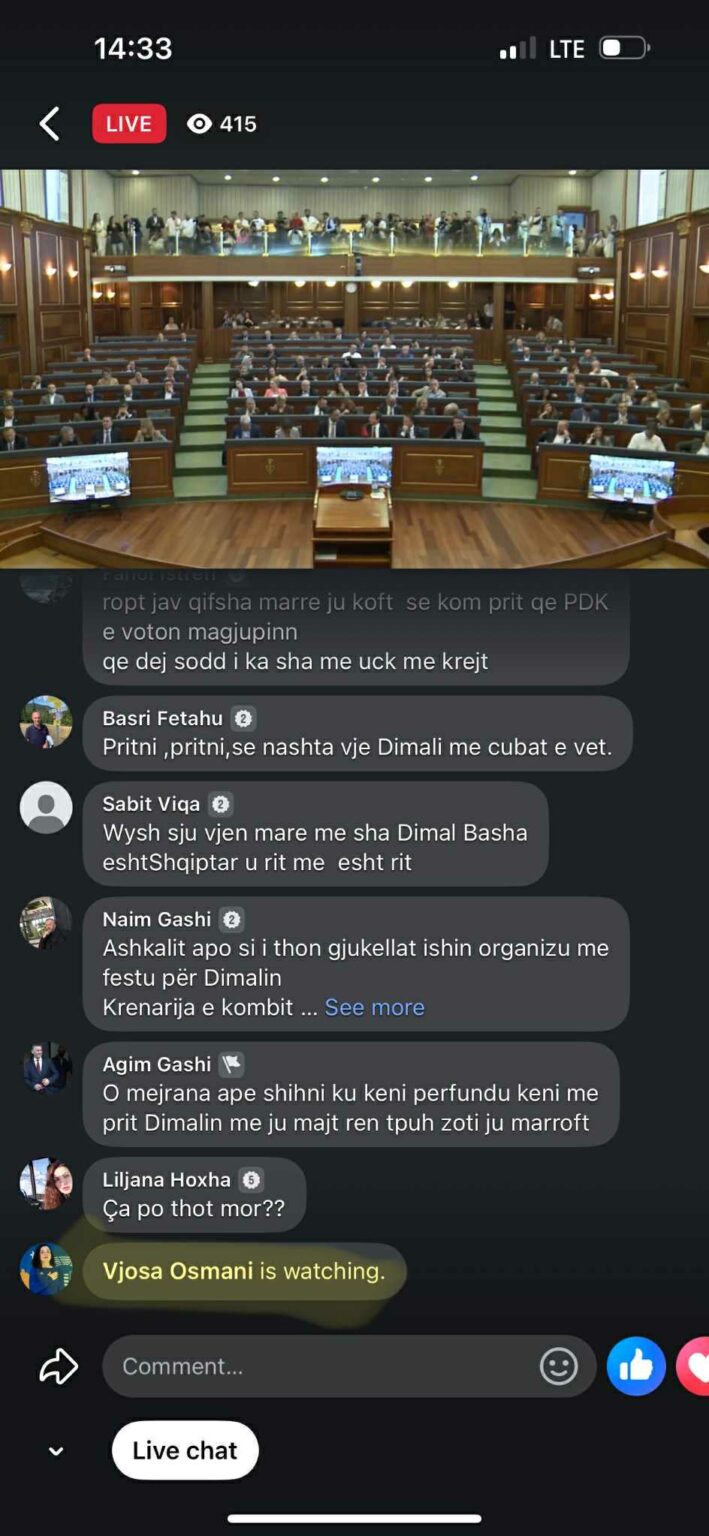This screenshot has height=1536, width=709.
Task: Open Liljana Hoxha's profile picture
Action: click(x=46, y=1183)
